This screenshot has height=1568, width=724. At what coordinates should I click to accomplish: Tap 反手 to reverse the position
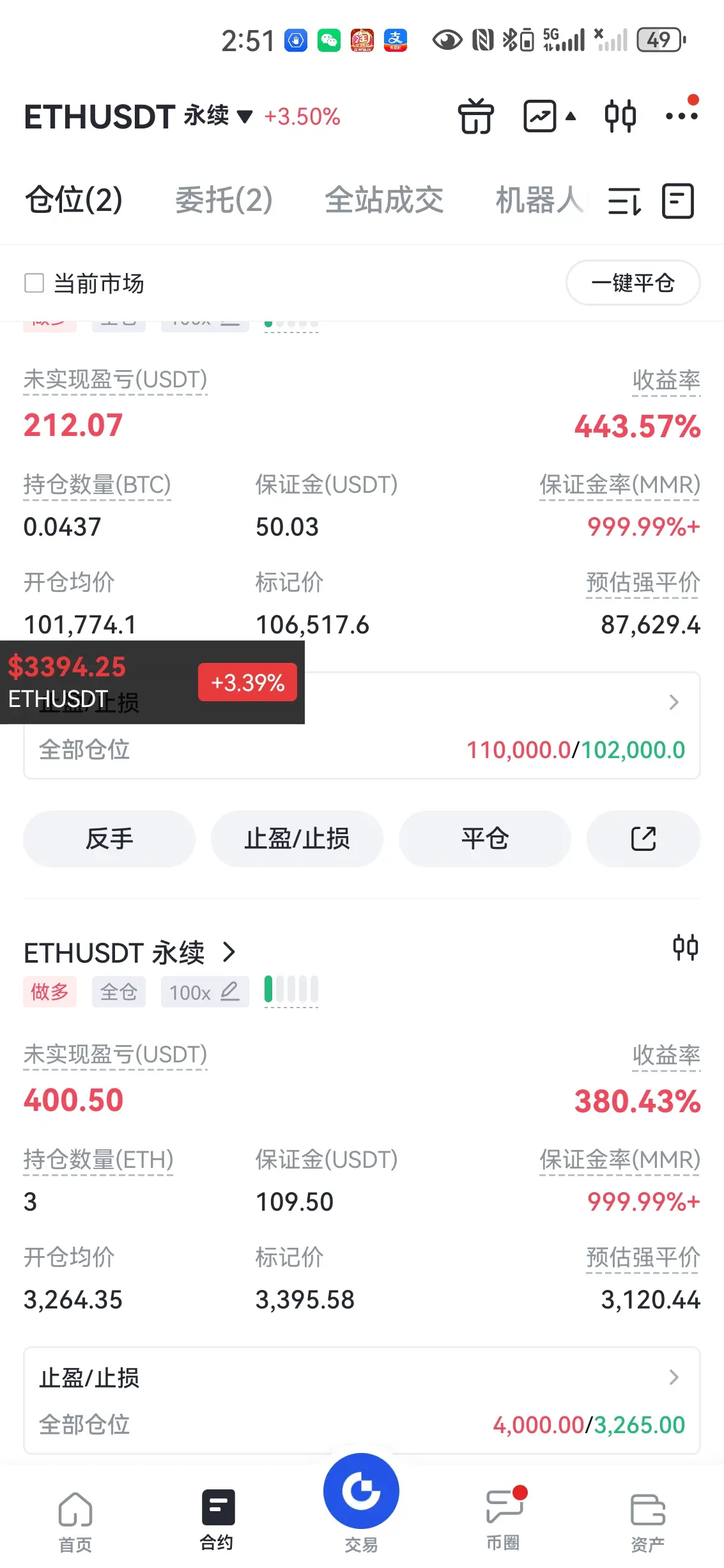tap(109, 839)
